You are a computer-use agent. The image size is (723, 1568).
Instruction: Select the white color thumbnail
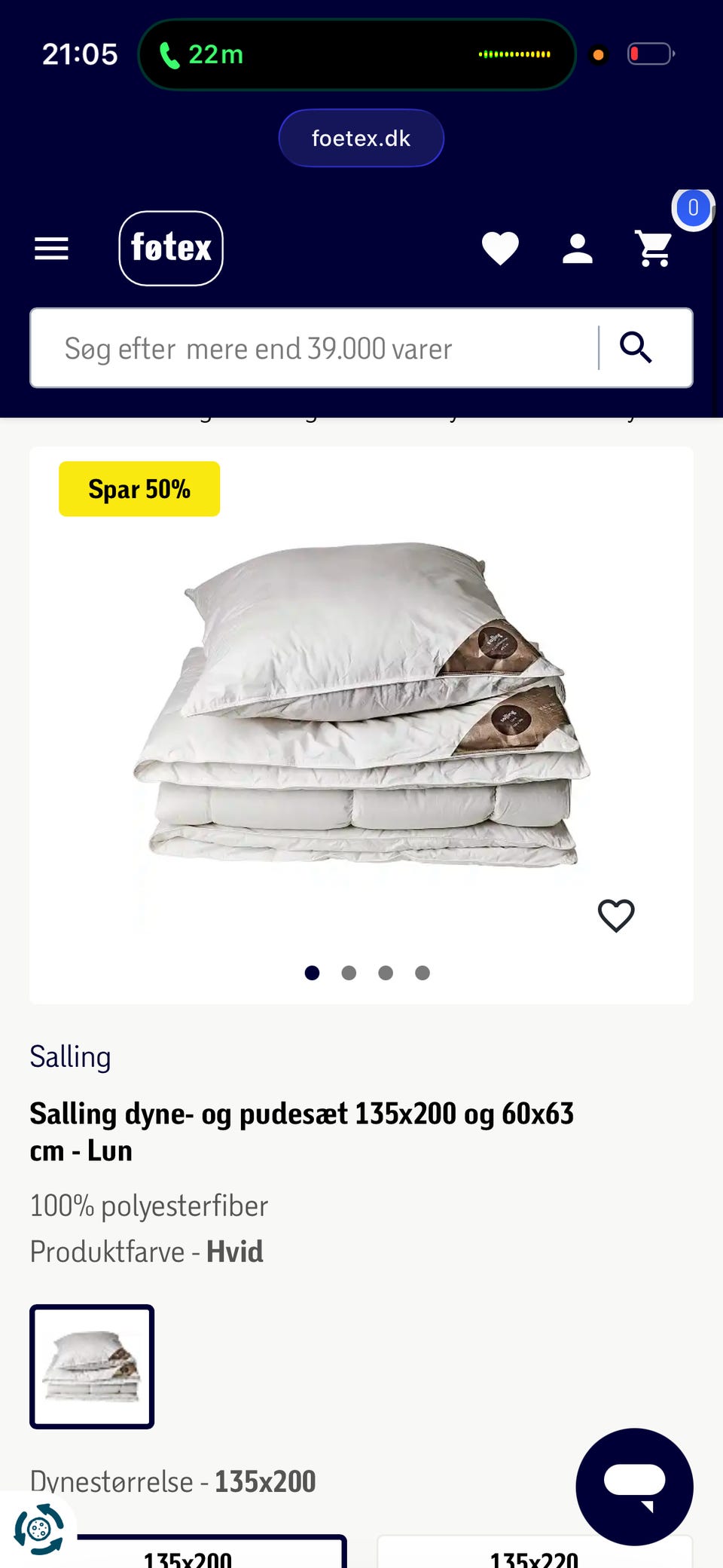coord(92,1366)
